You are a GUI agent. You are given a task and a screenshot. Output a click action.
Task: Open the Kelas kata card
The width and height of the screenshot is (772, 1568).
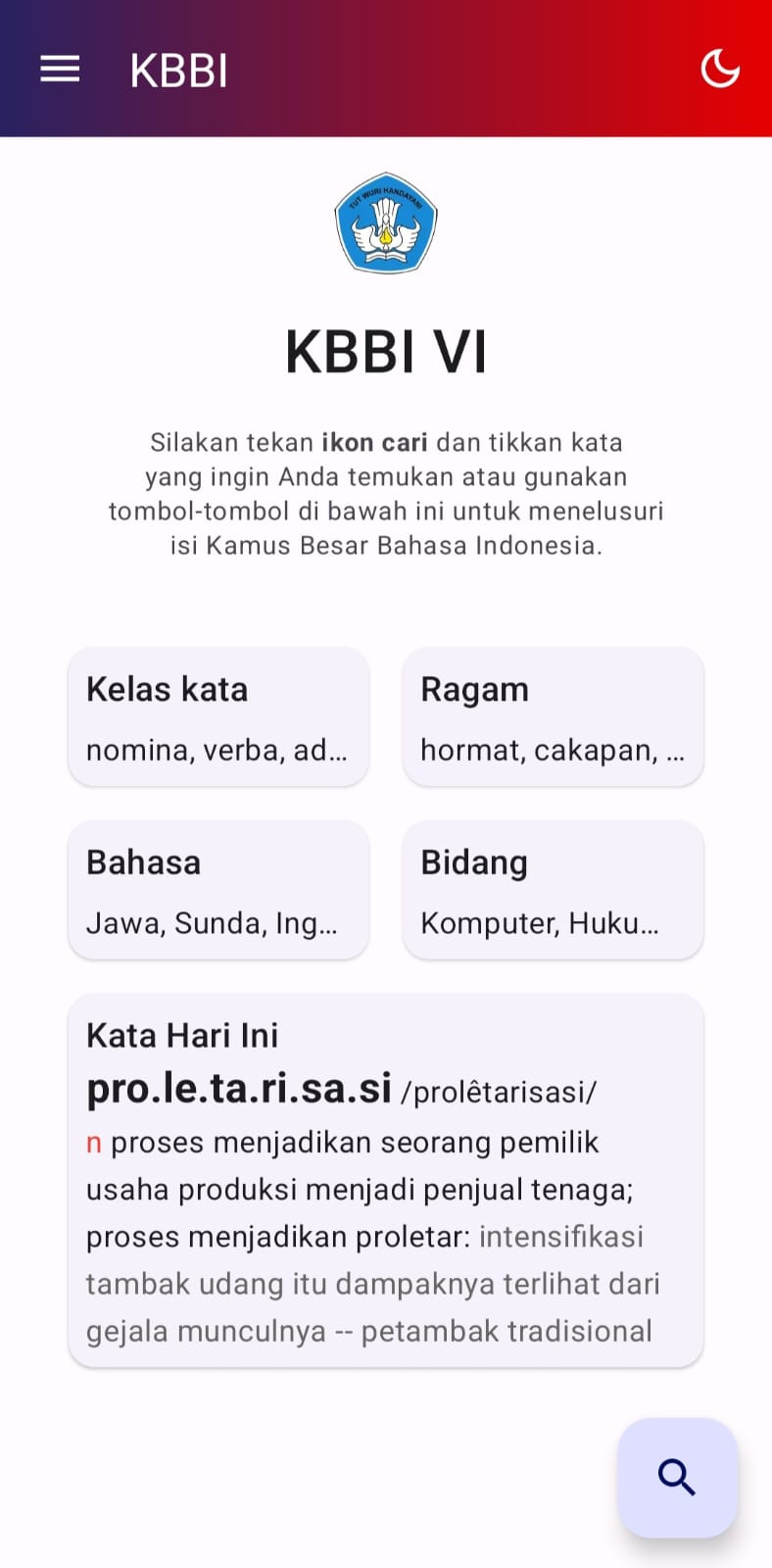coord(218,716)
